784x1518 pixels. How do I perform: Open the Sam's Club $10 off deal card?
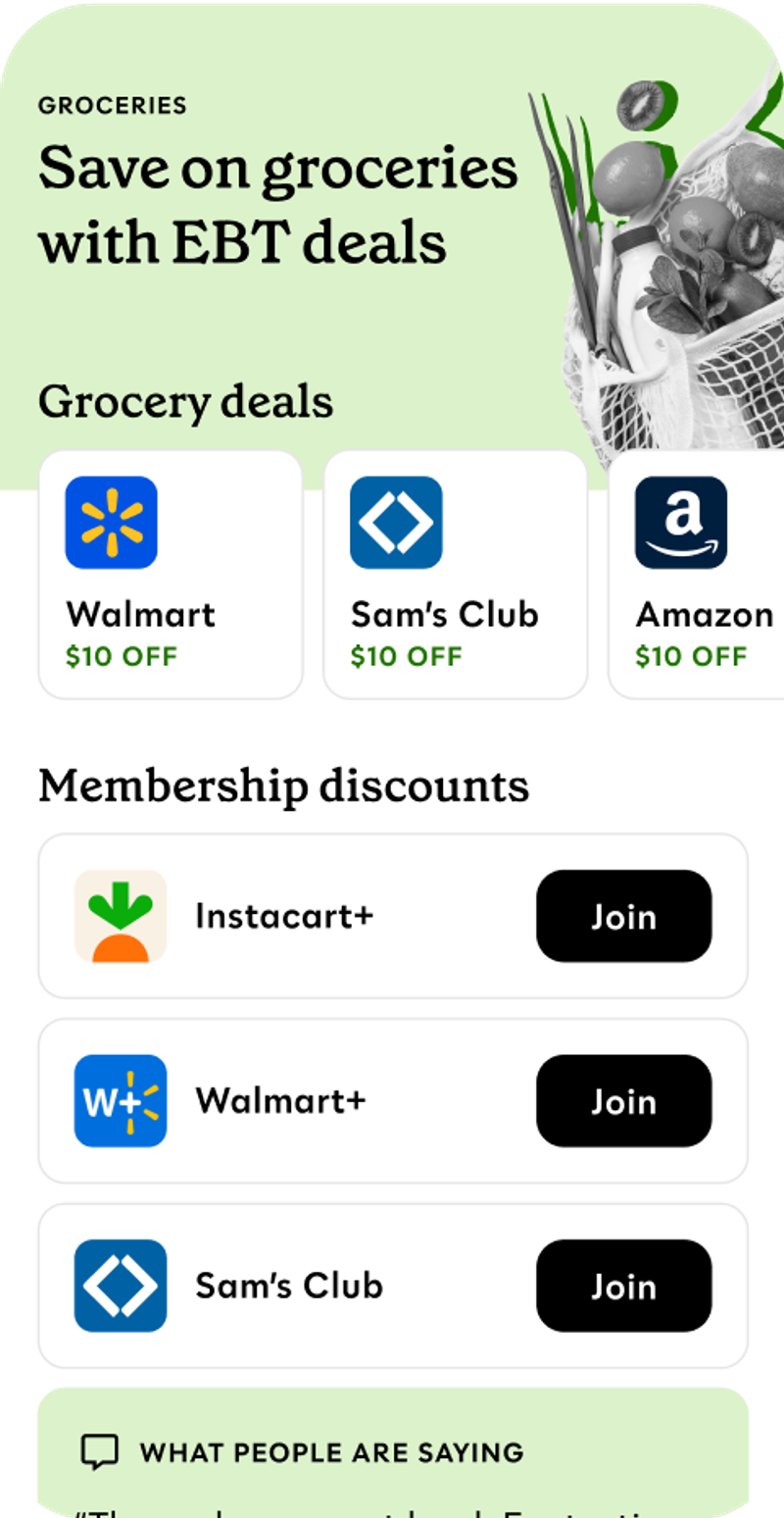tap(455, 575)
